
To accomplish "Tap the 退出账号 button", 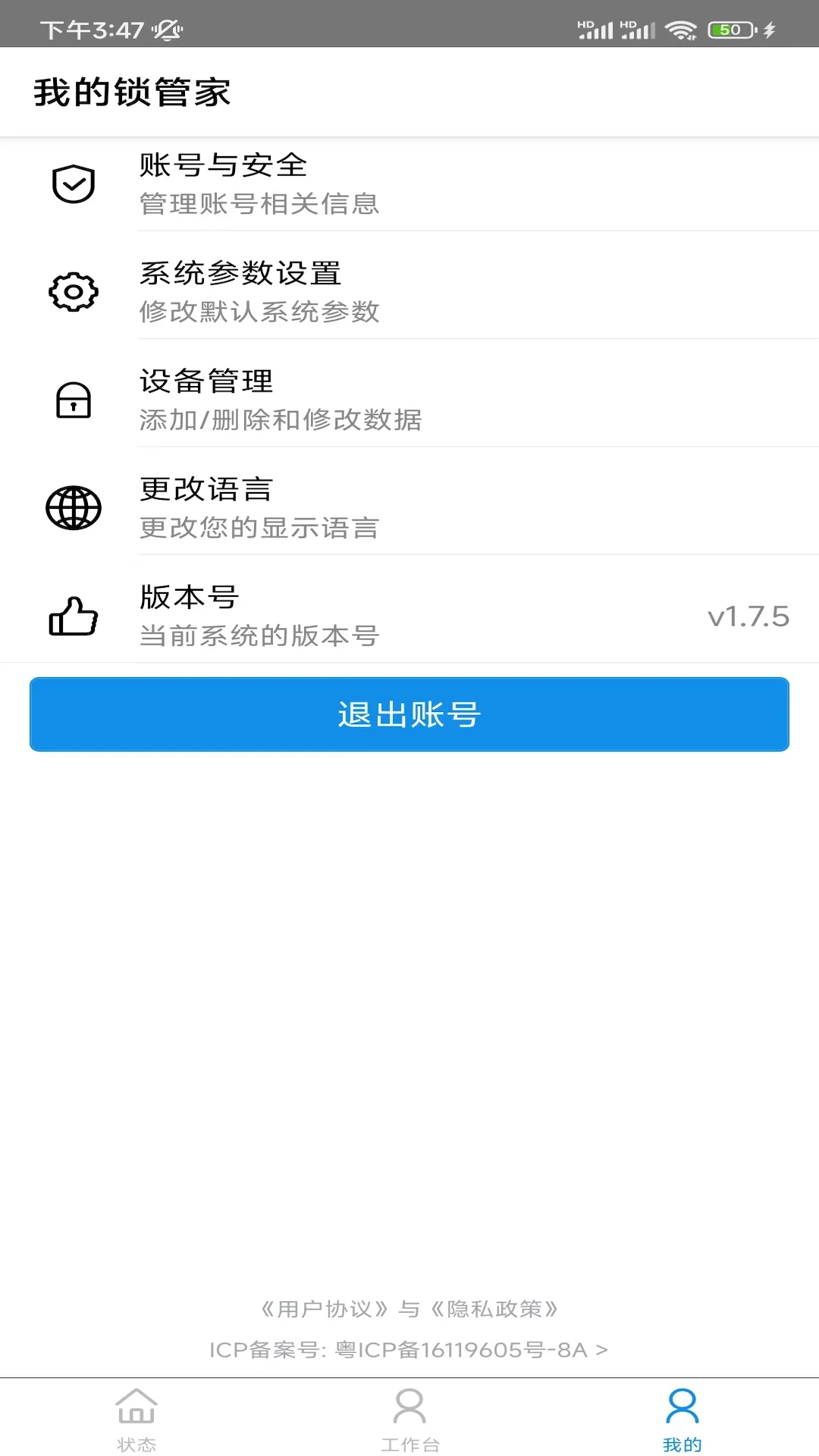I will point(409,714).
